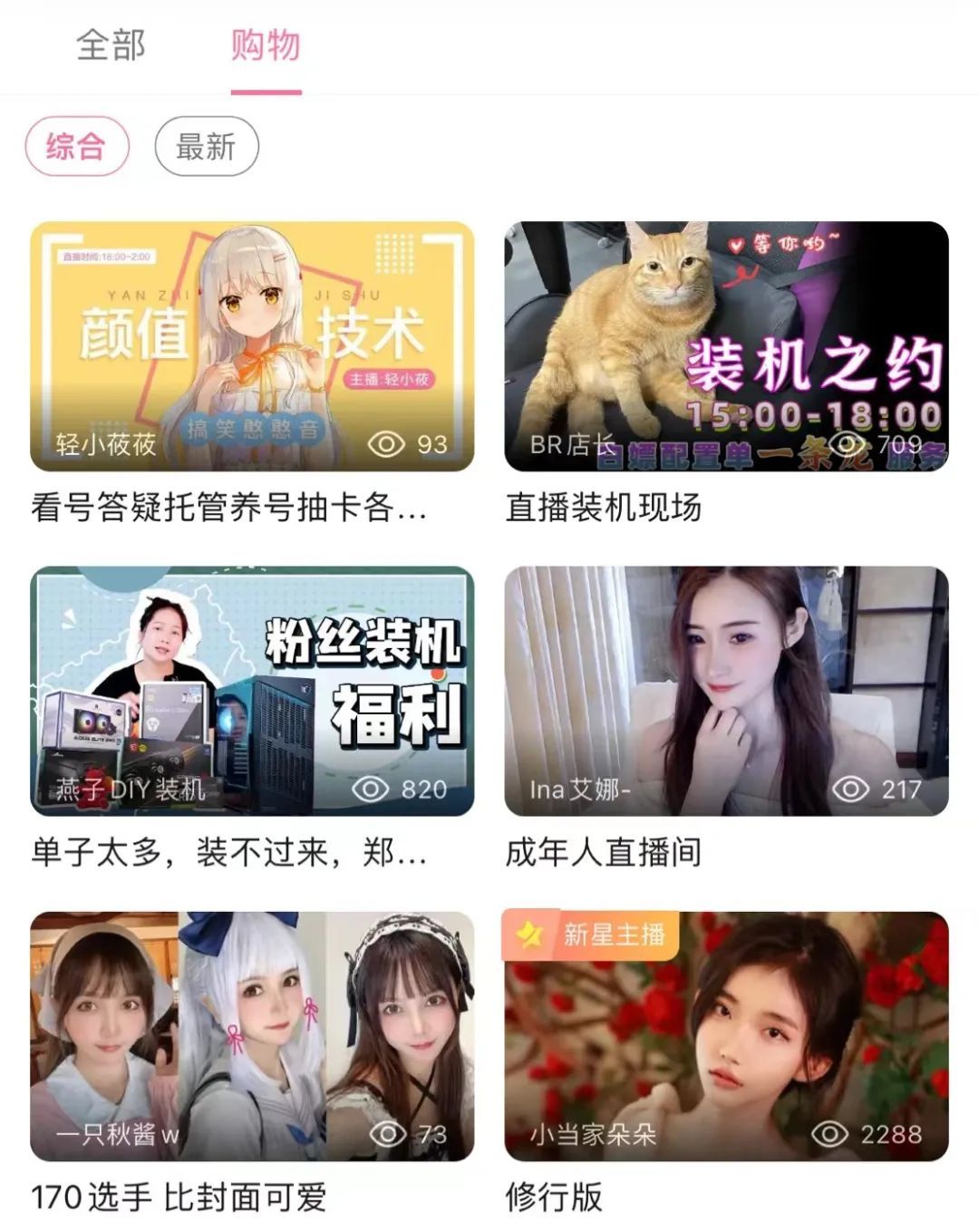Open 燕子DIY装机 live room
This screenshot has height=1232, width=979.
tap(252, 691)
